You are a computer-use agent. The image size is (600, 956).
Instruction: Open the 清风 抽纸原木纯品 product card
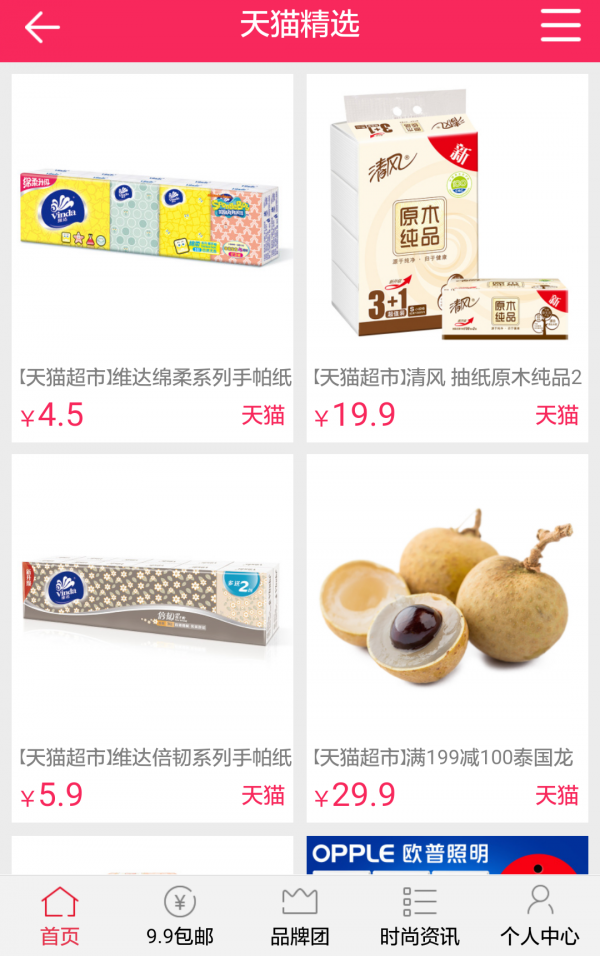coord(447,258)
